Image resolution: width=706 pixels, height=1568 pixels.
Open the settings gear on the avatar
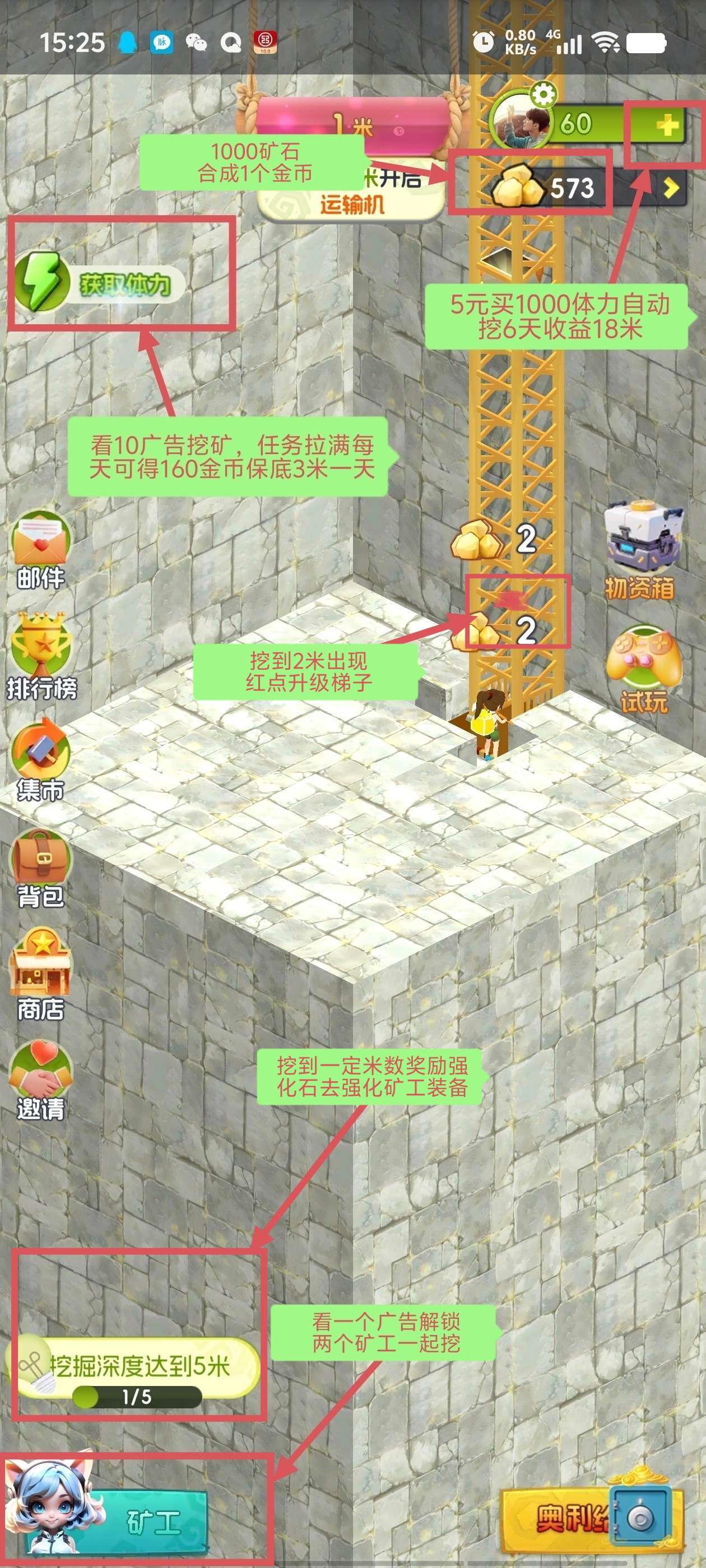[543, 94]
